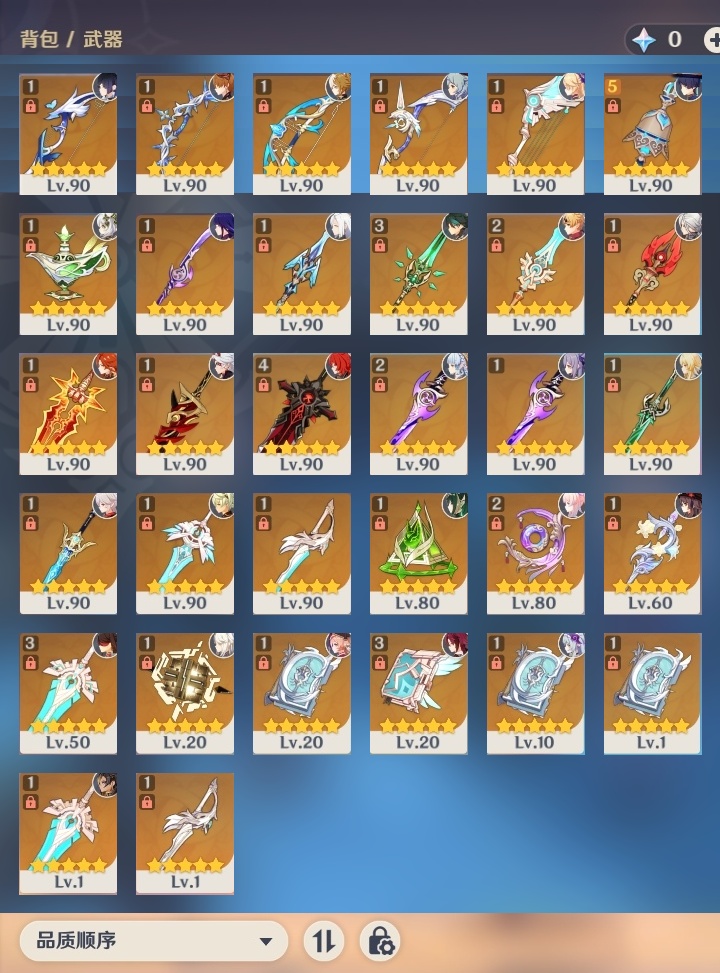Select the Lv.60 weapon

652,552
